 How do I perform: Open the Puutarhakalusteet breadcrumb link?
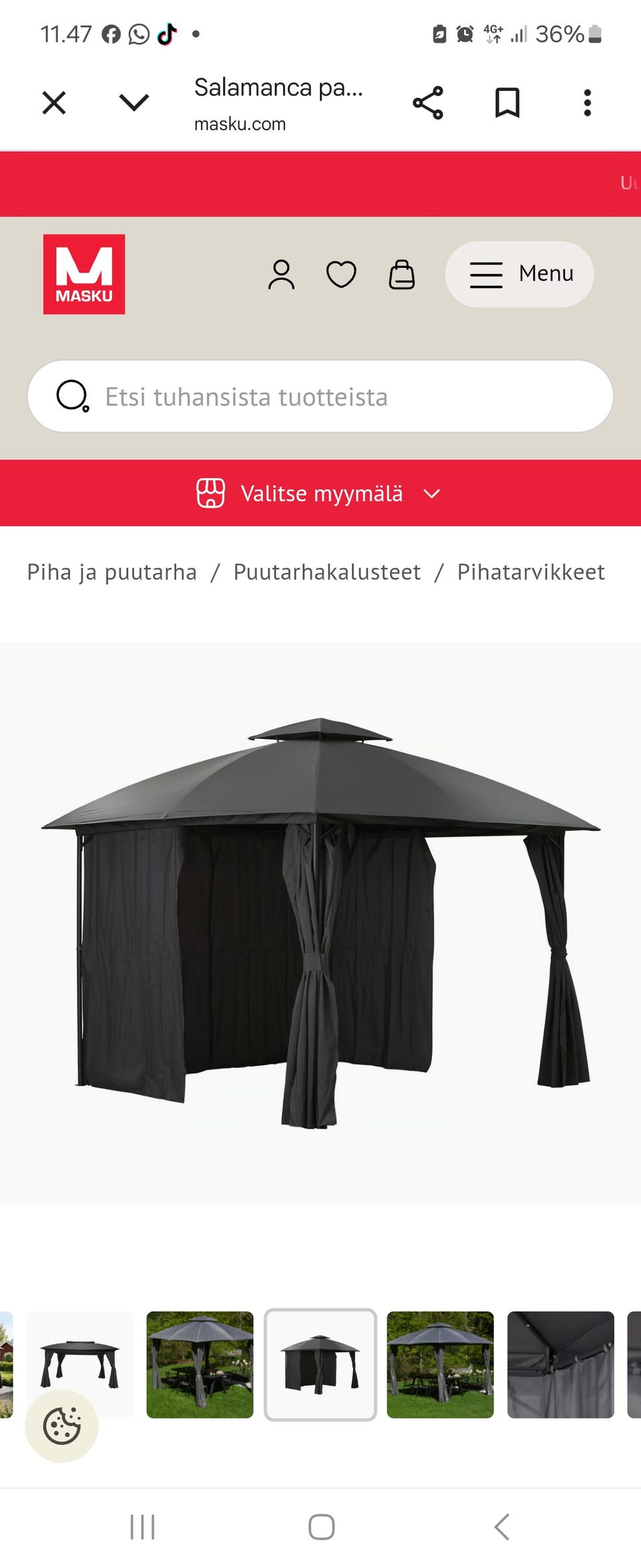point(327,572)
